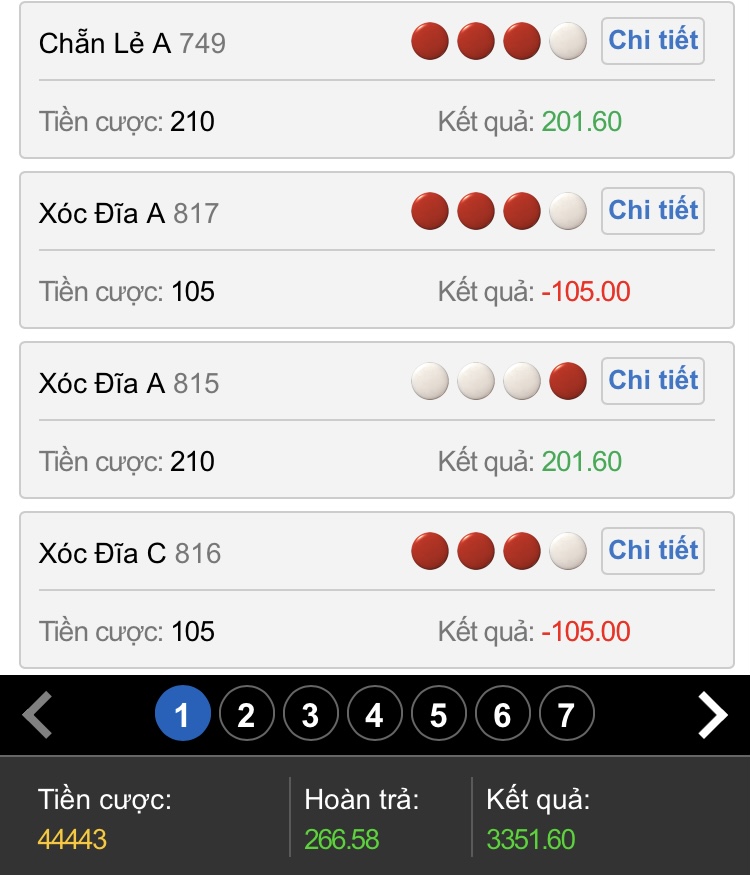Image resolution: width=750 pixels, height=875 pixels.
Task: Go to the previous page arrow
Action: [38, 715]
